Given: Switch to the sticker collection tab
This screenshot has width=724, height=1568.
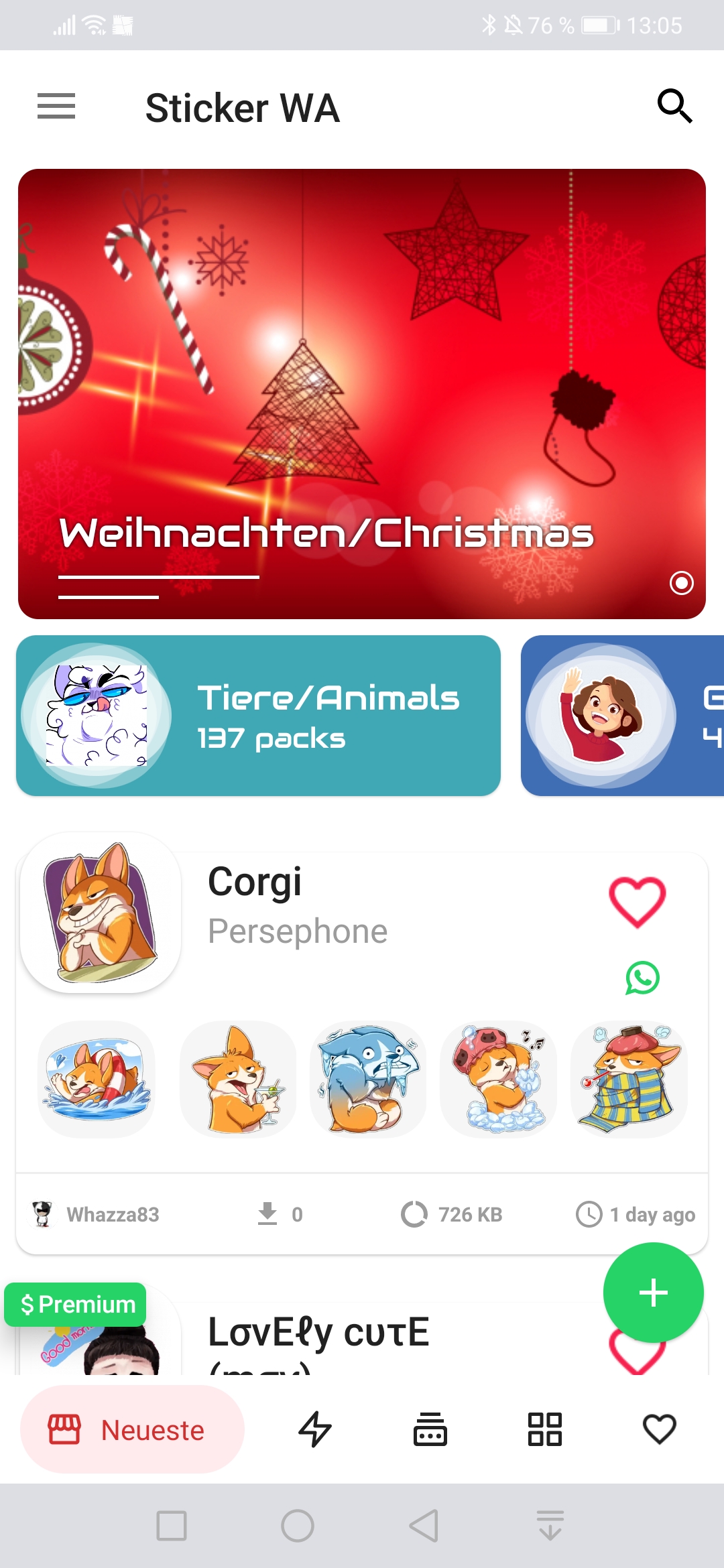Looking at the screenshot, I should 430,1430.
